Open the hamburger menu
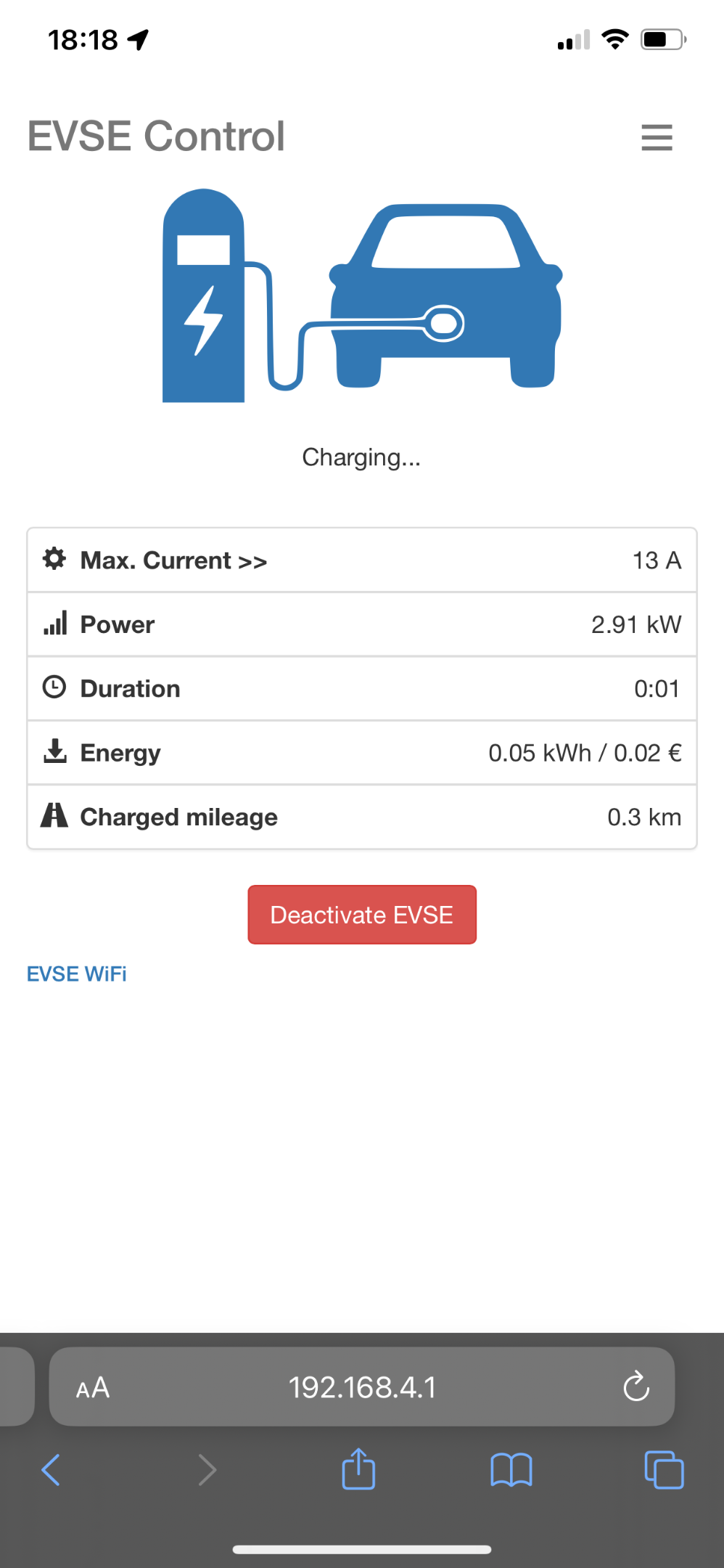 pyautogui.click(x=657, y=137)
